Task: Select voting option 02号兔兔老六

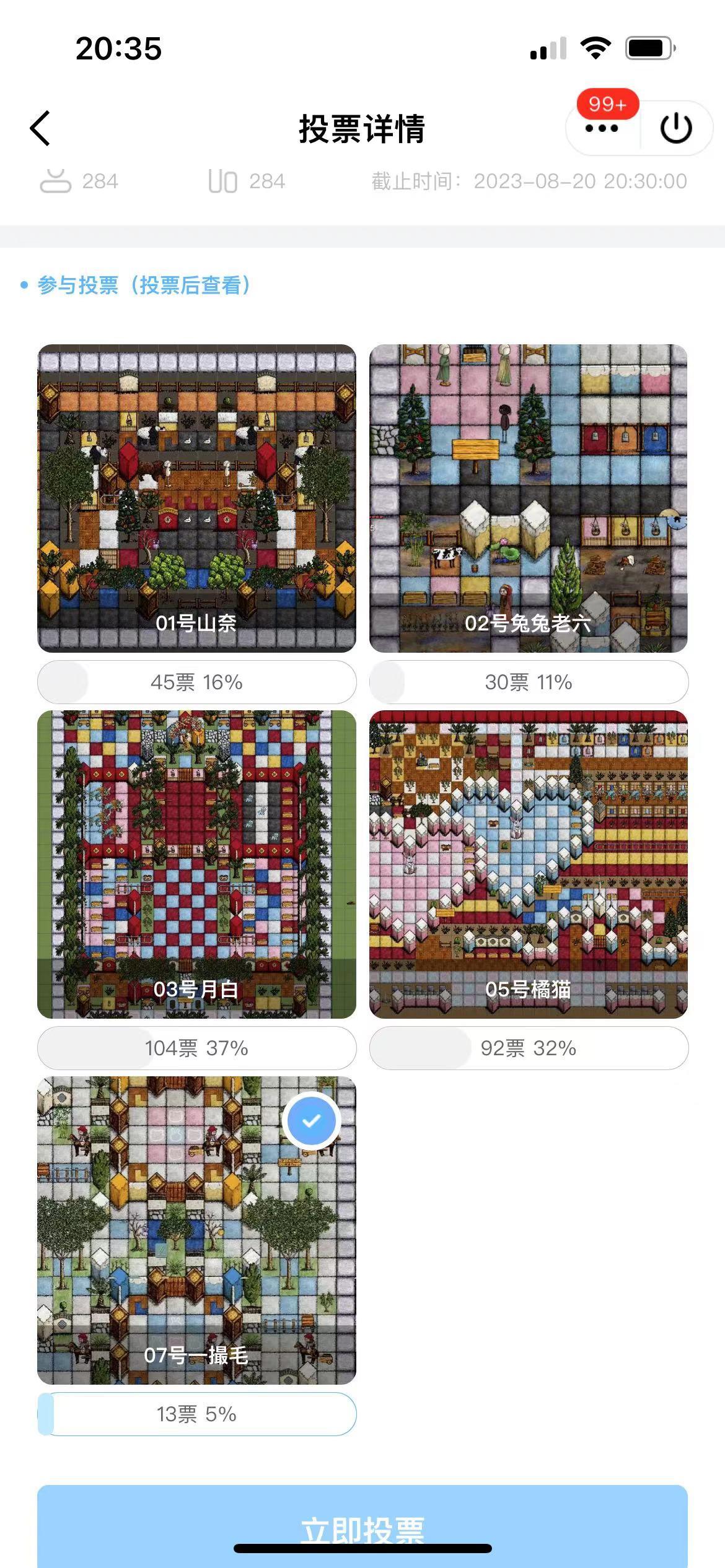Action: coord(530,495)
